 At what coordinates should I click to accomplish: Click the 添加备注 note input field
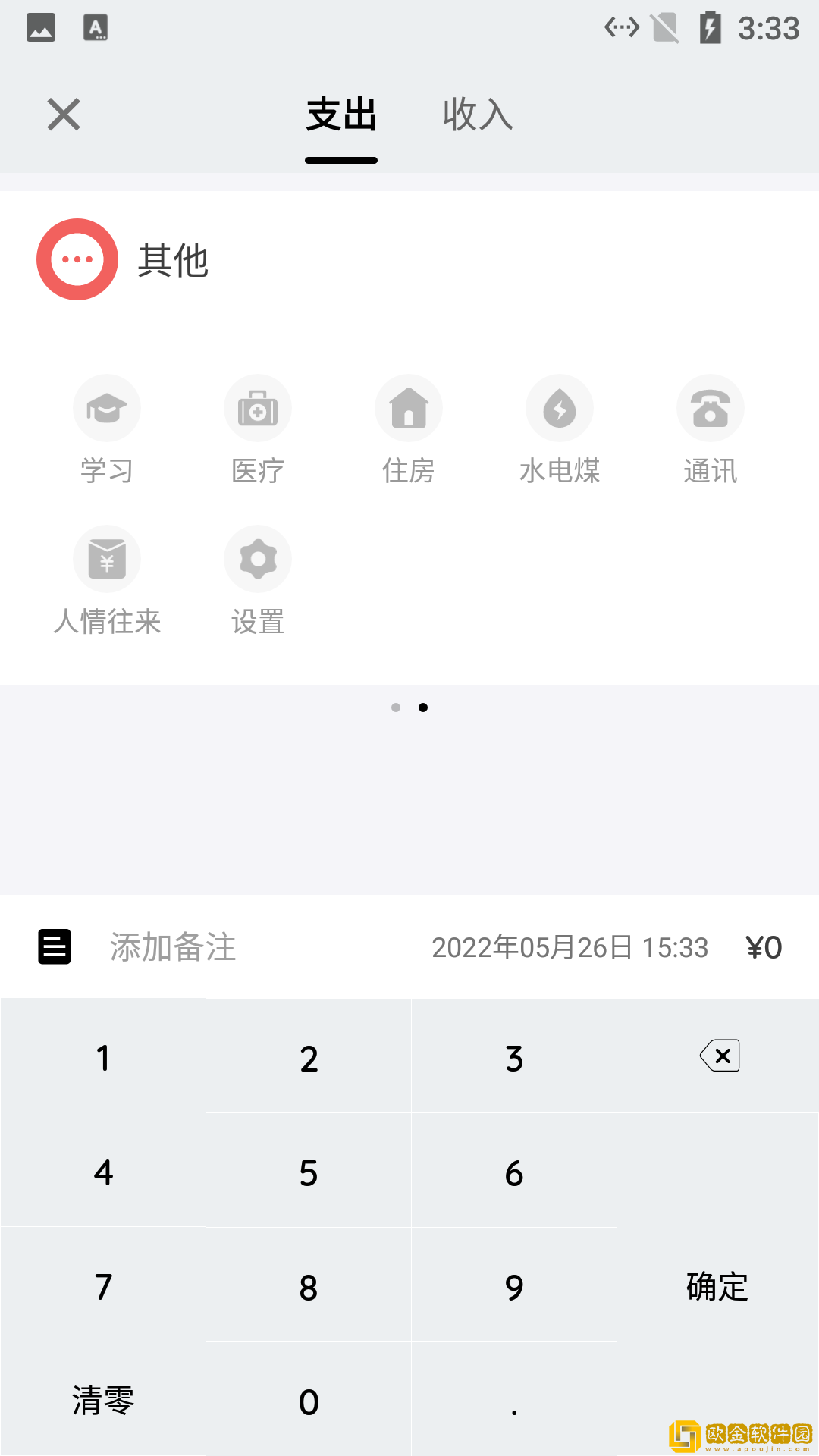pos(172,947)
